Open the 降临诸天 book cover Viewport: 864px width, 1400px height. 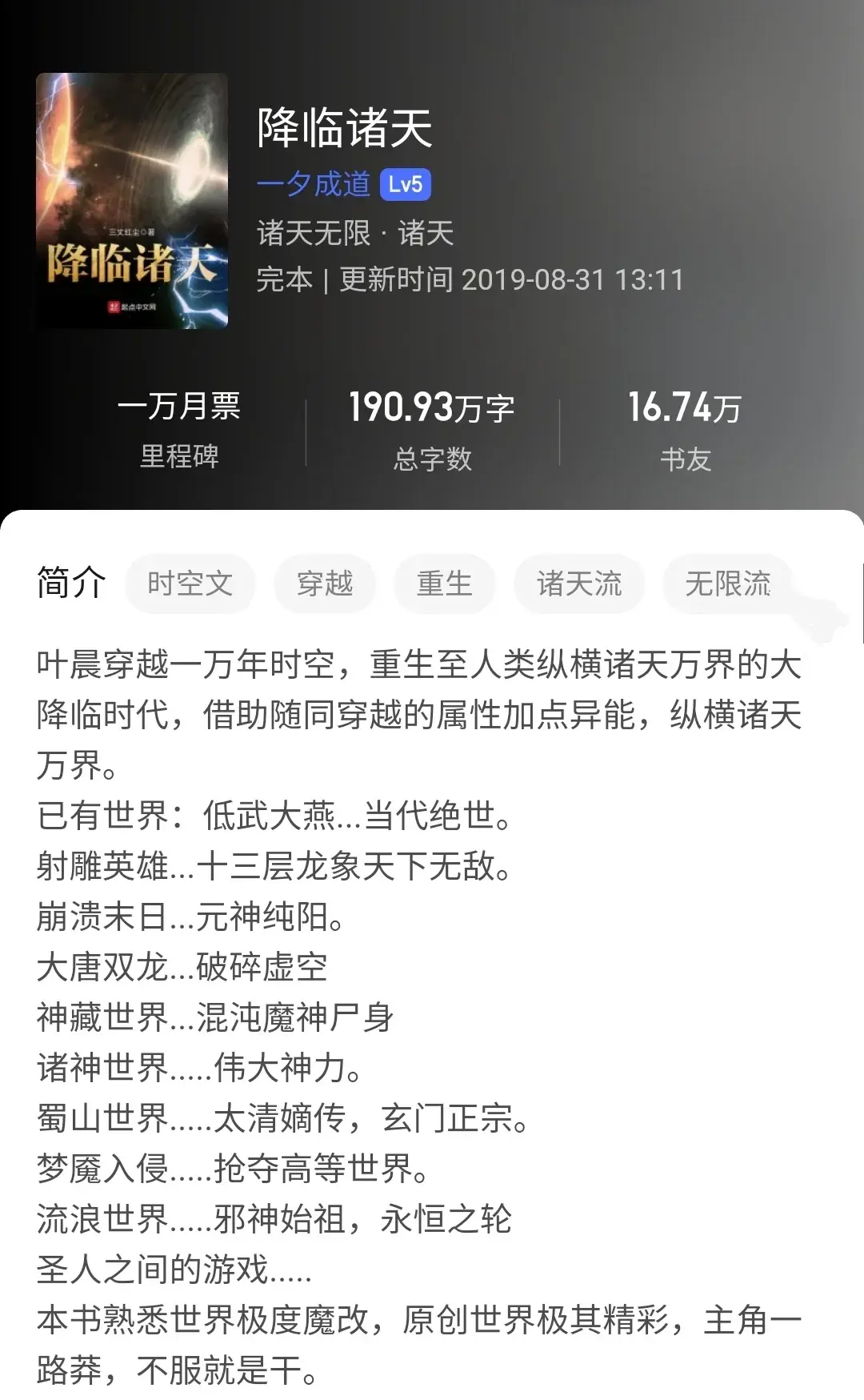(132, 201)
